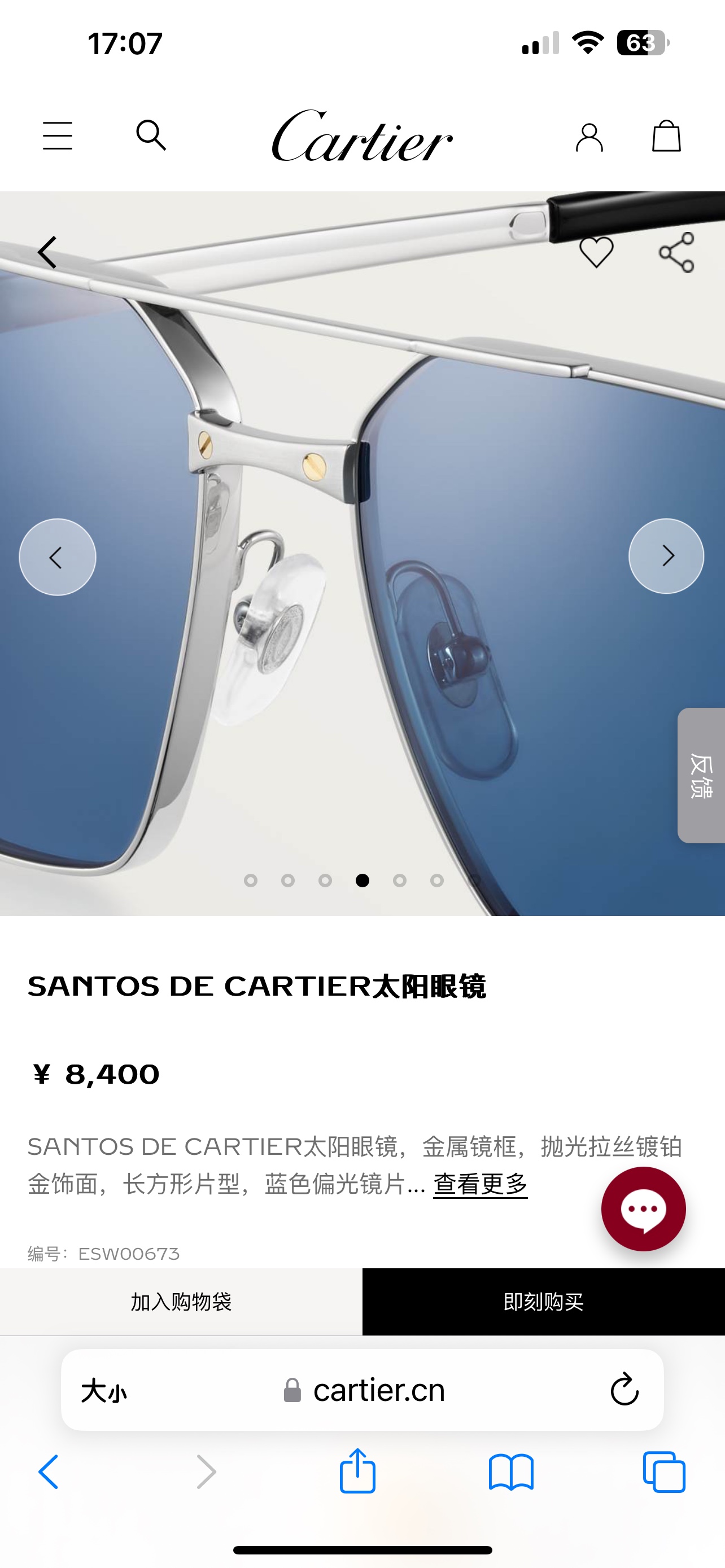Open the hamburger menu

click(x=58, y=135)
